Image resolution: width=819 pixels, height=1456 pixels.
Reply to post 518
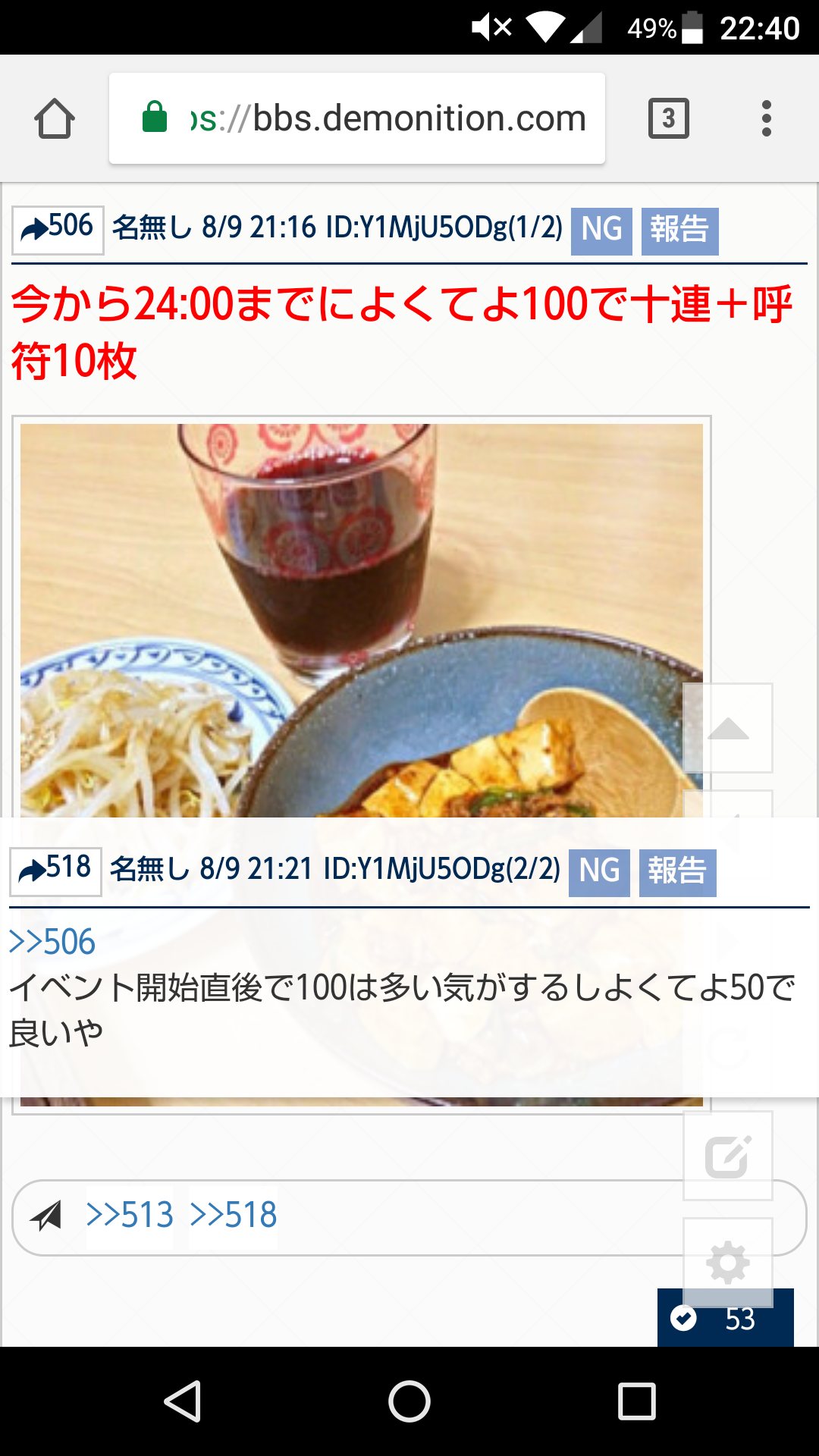tap(56, 871)
